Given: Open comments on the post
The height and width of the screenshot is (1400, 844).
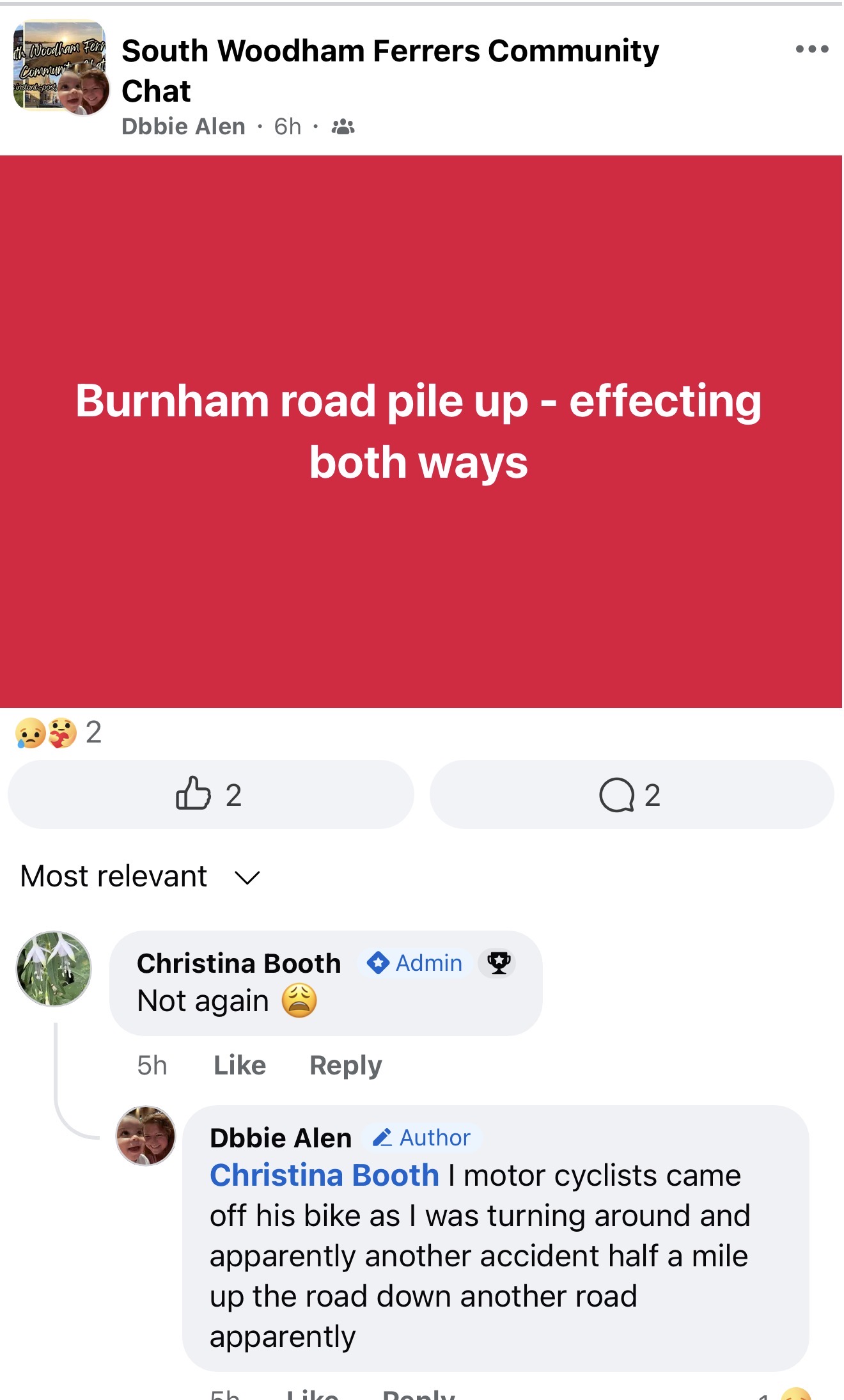Looking at the screenshot, I should click(x=630, y=794).
